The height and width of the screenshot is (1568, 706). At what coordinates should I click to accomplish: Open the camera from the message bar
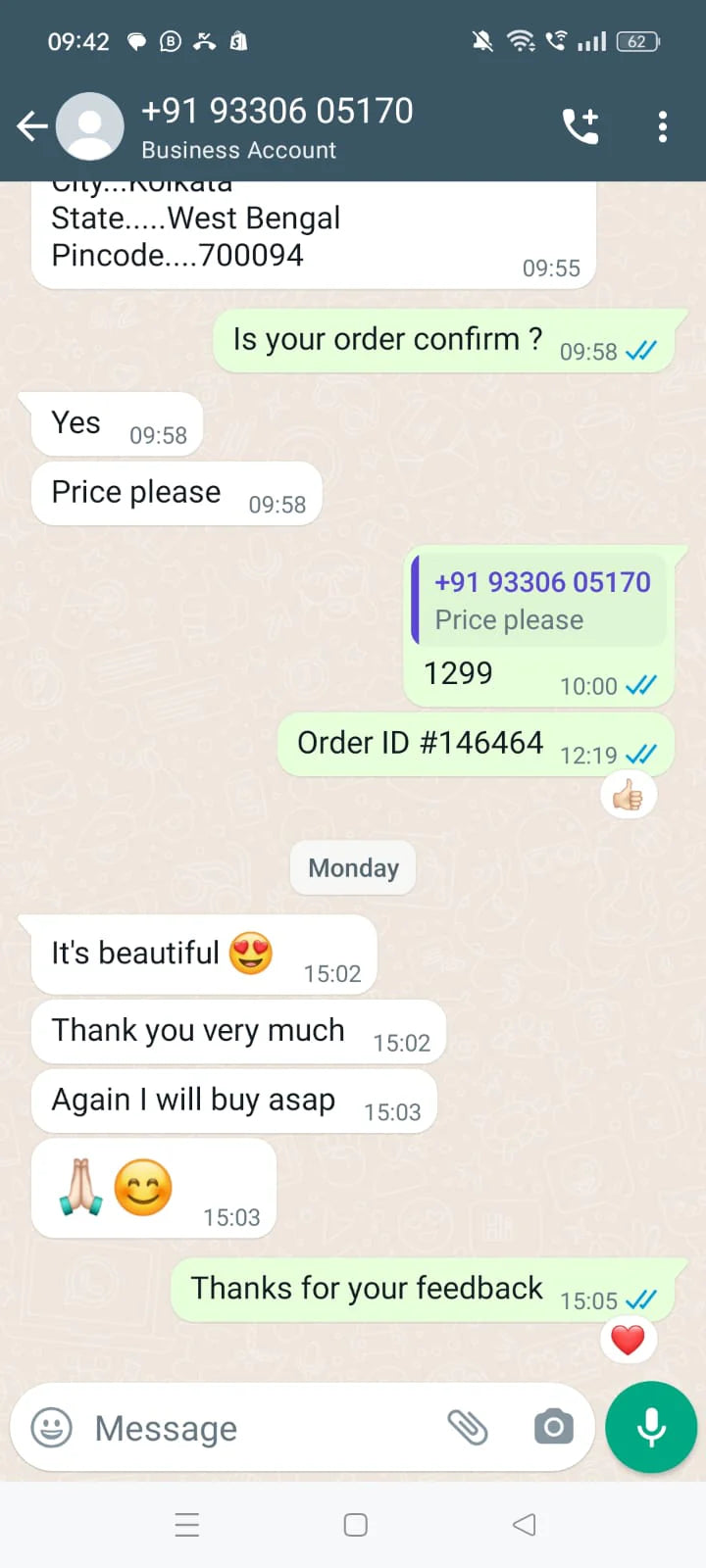click(554, 1428)
